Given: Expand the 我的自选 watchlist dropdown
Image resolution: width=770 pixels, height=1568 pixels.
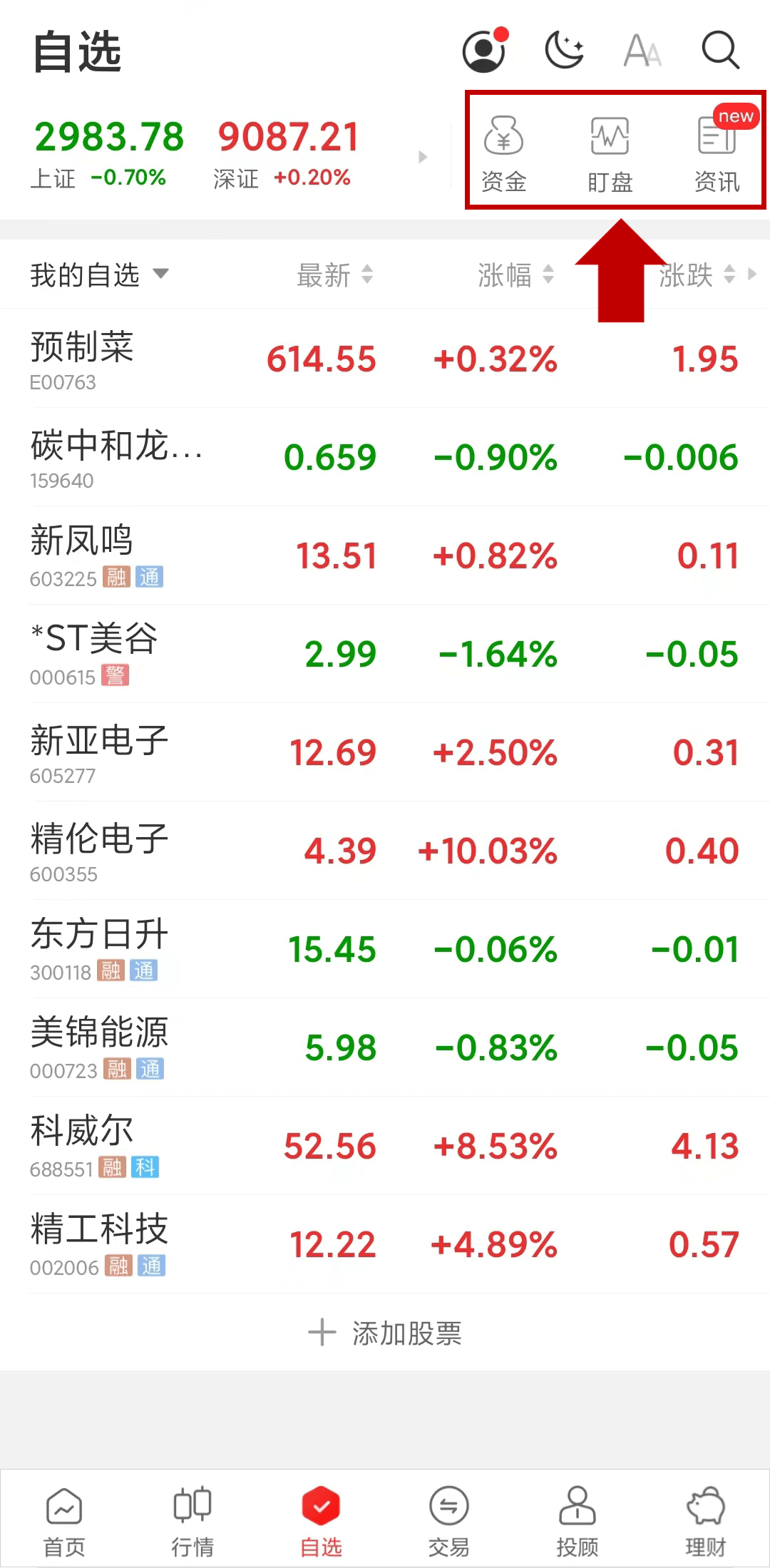Looking at the screenshot, I should [99, 275].
